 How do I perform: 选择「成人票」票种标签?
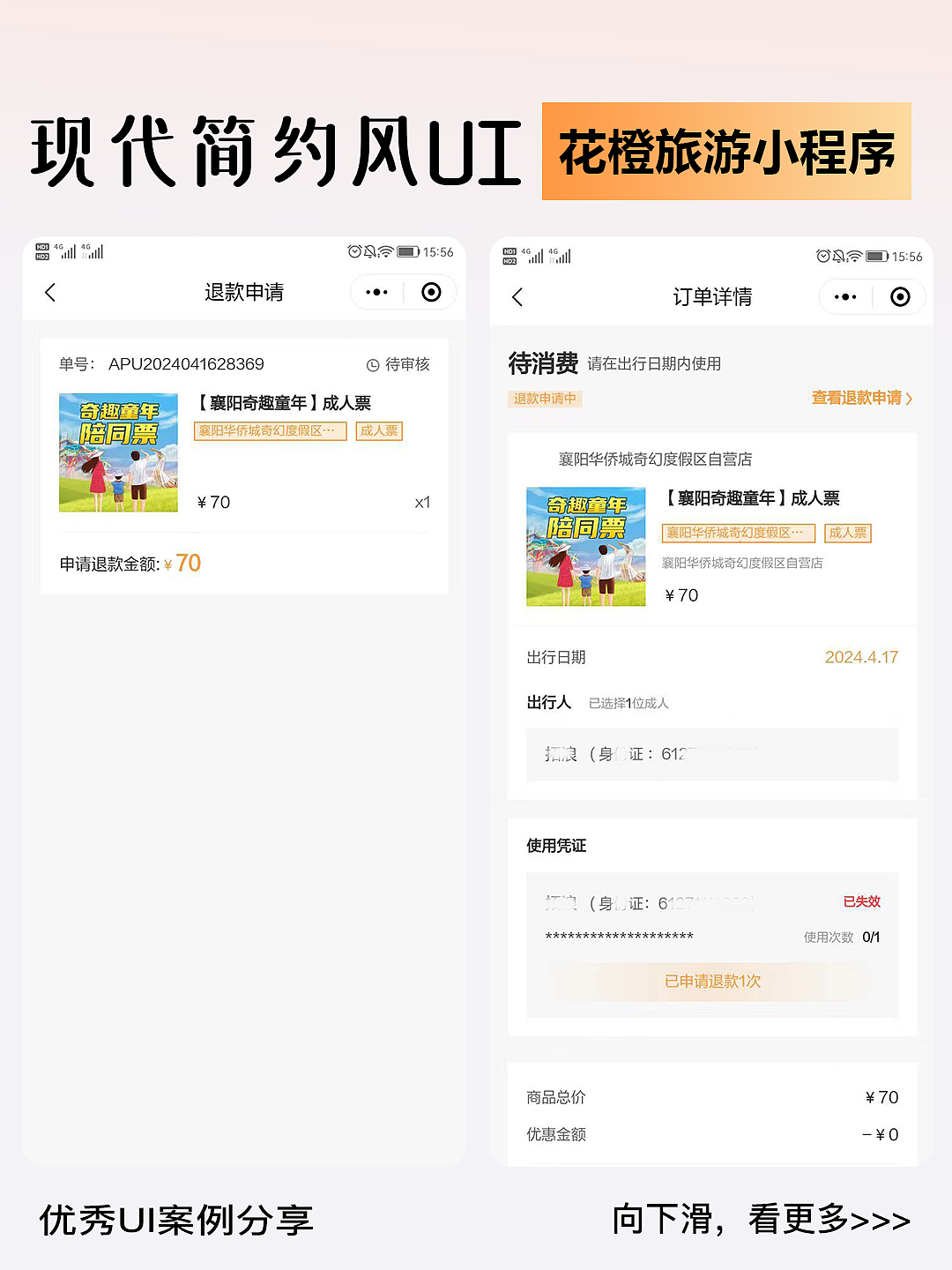tap(379, 431)
